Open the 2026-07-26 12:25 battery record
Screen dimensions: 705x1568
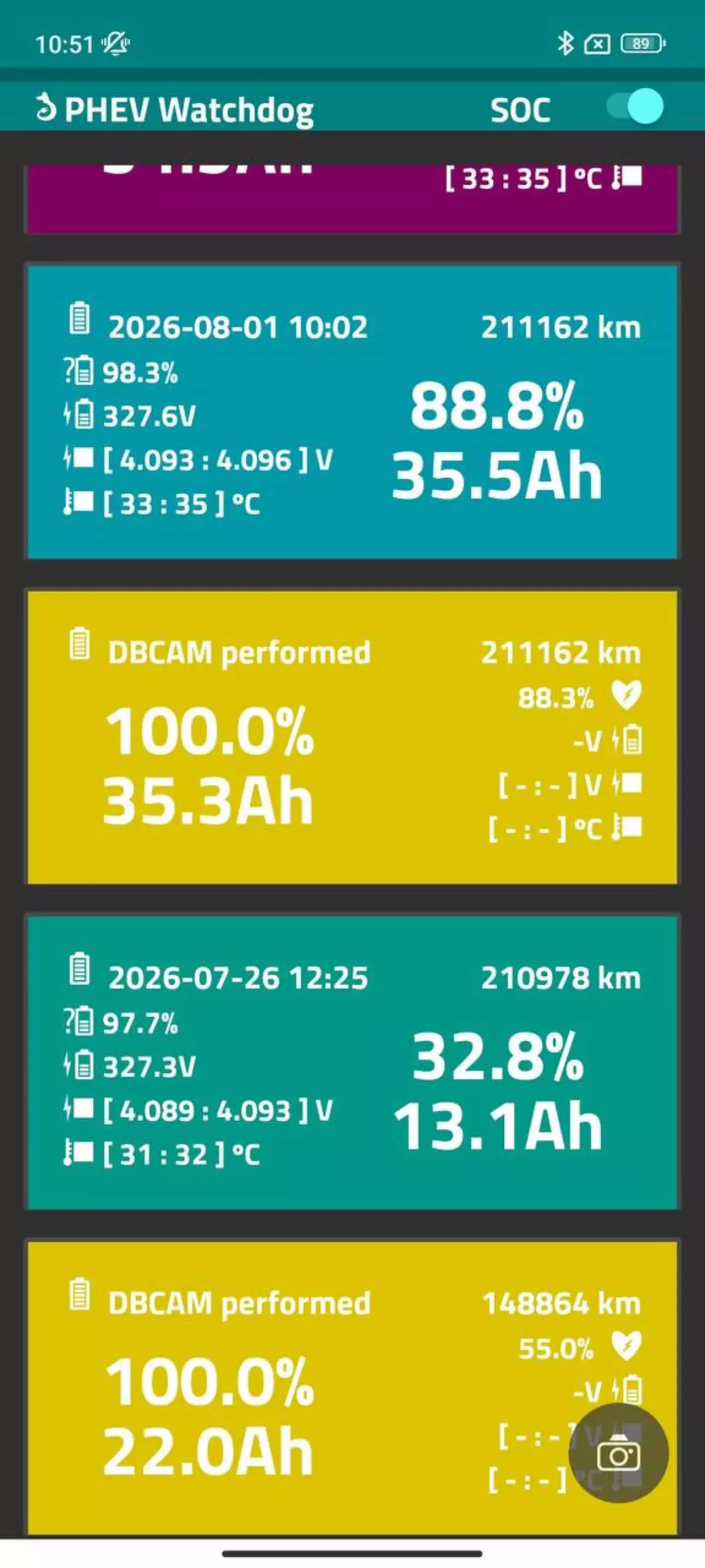pyautogui.click(x=352, y=1062)
